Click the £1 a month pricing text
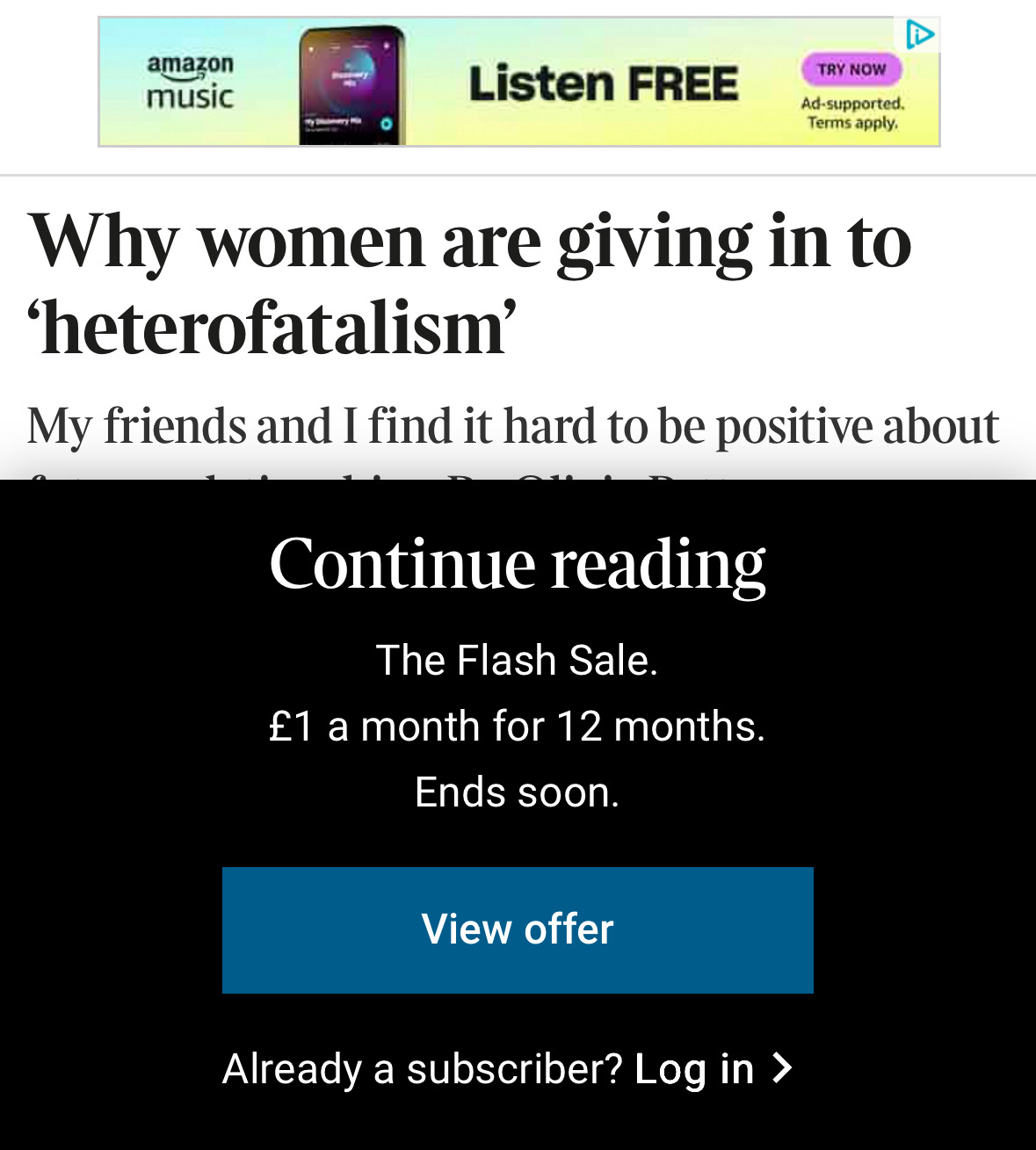 [517, 727]
